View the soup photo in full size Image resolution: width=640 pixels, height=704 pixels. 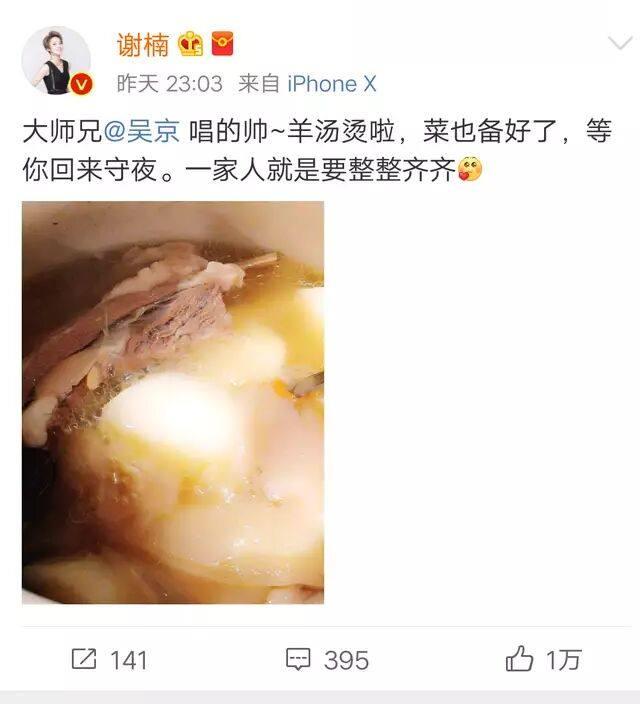tap(173, 402)
